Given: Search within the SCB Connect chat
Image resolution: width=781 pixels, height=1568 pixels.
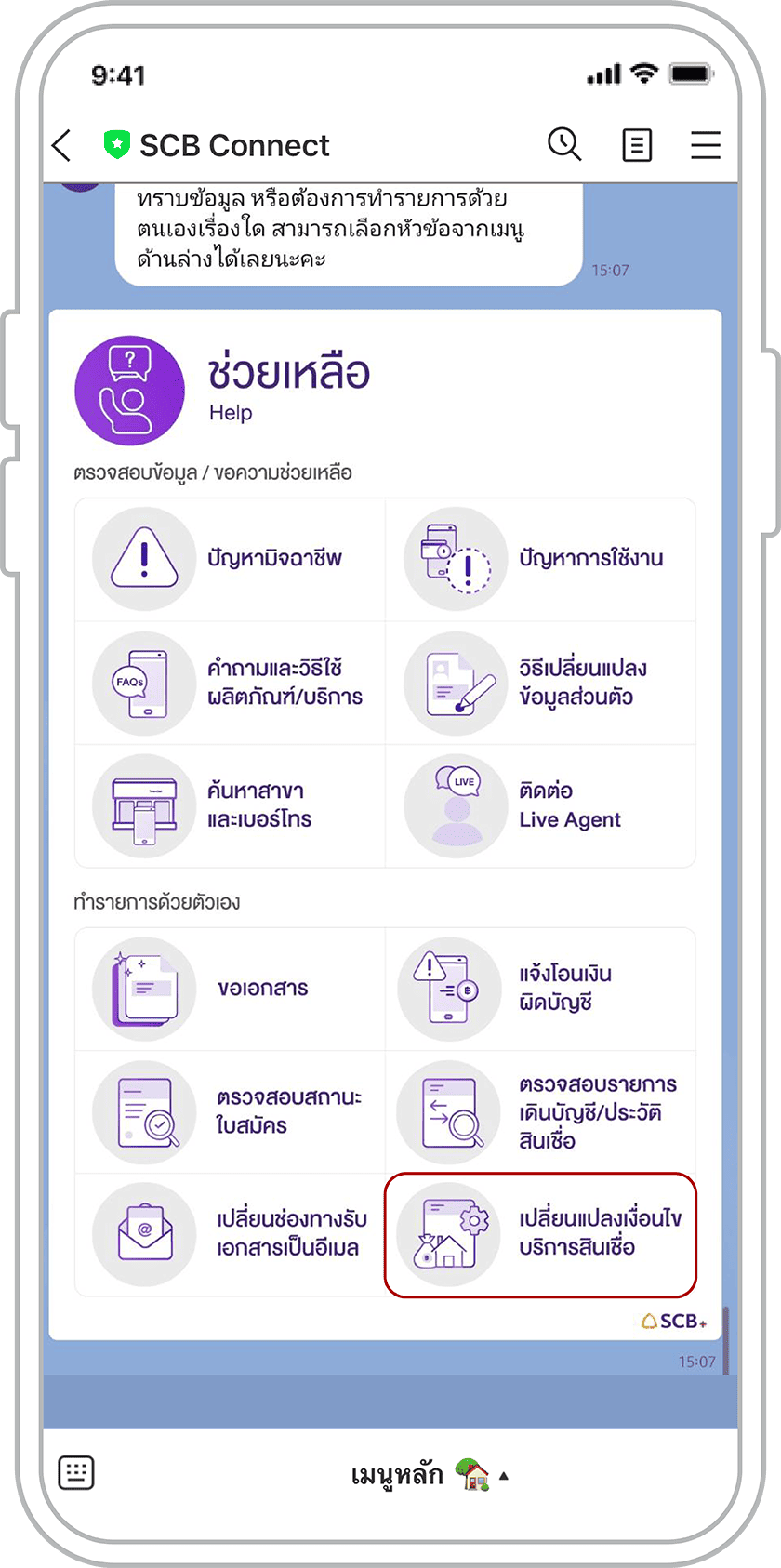Looking at the screenshot, I should pyautogui.click(x=564, y=145).
